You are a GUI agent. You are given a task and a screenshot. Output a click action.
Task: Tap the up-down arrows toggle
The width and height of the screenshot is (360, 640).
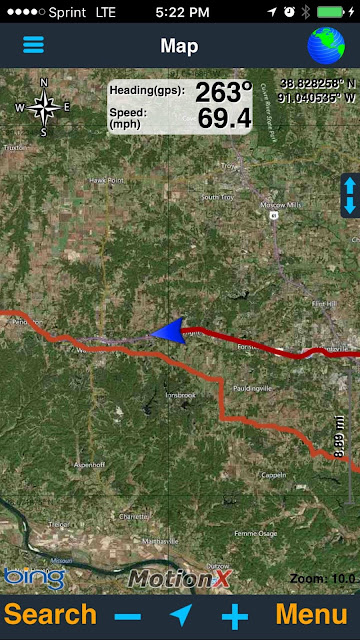click(x=350, y=196)
